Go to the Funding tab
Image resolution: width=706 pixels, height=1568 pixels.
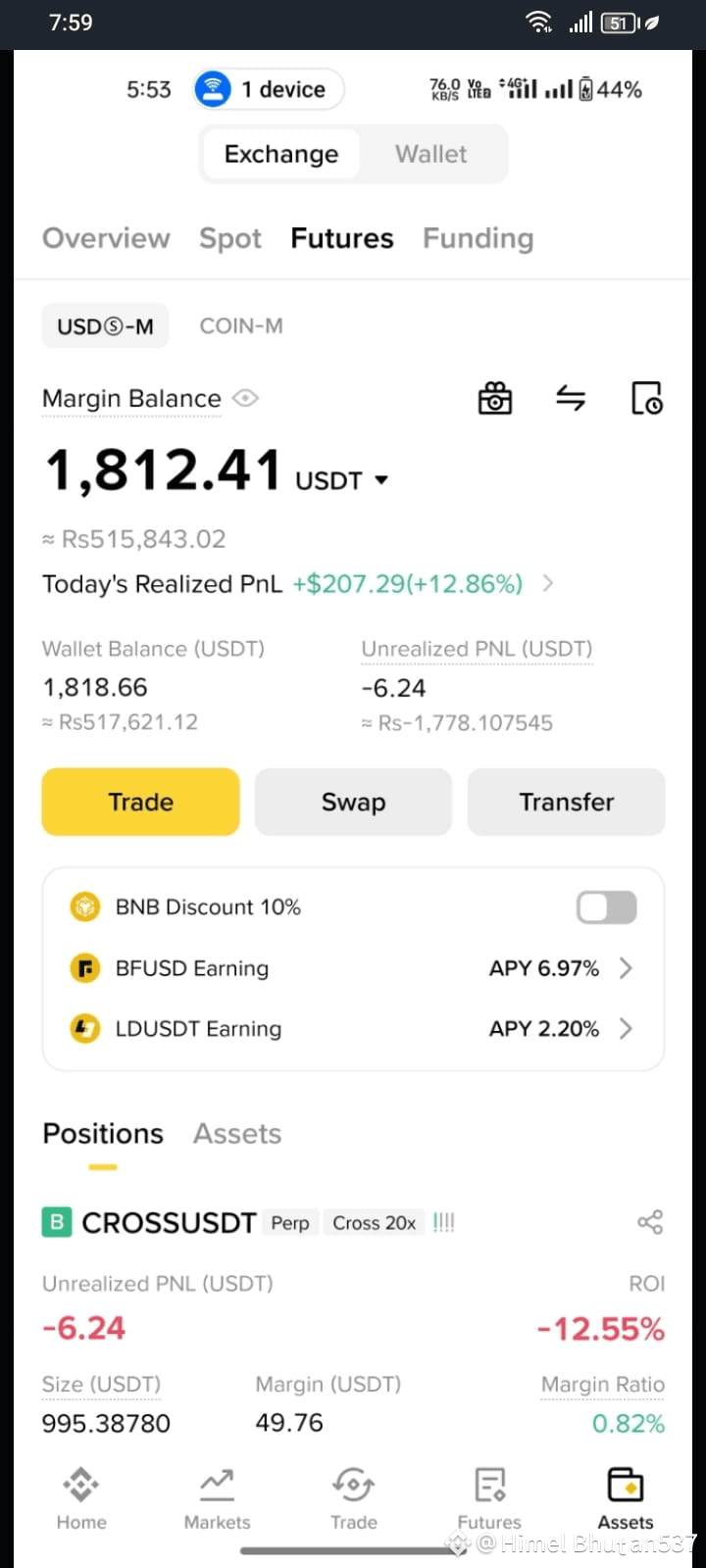tap(478, 238)
